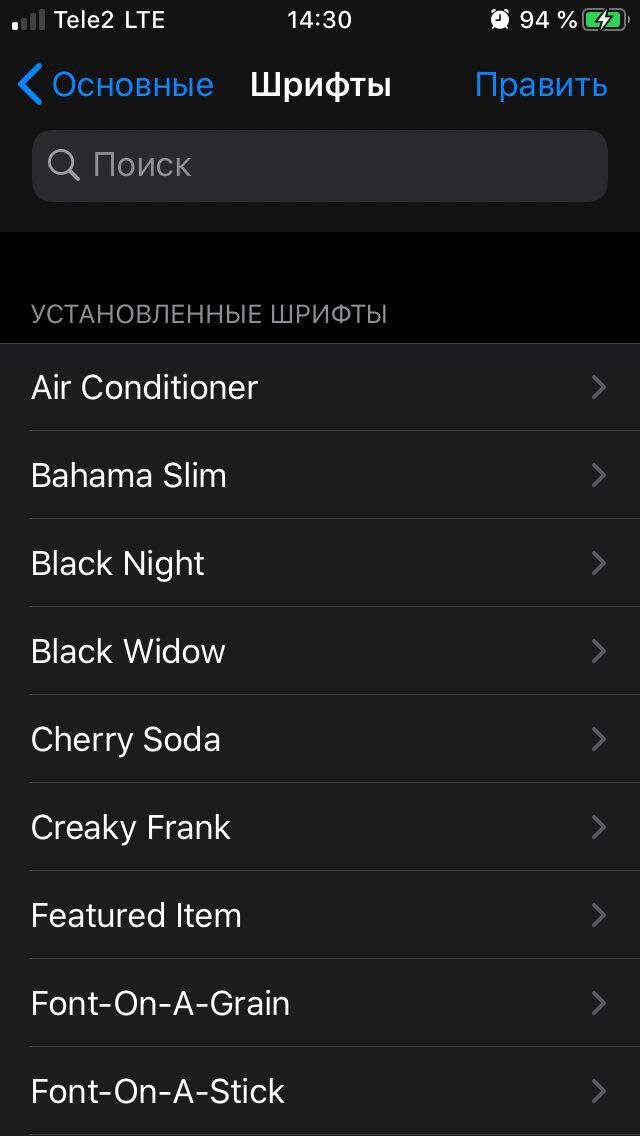Tap Править to edit fonts
Viewport: 640px width, 1136px height.
[541, 85]
